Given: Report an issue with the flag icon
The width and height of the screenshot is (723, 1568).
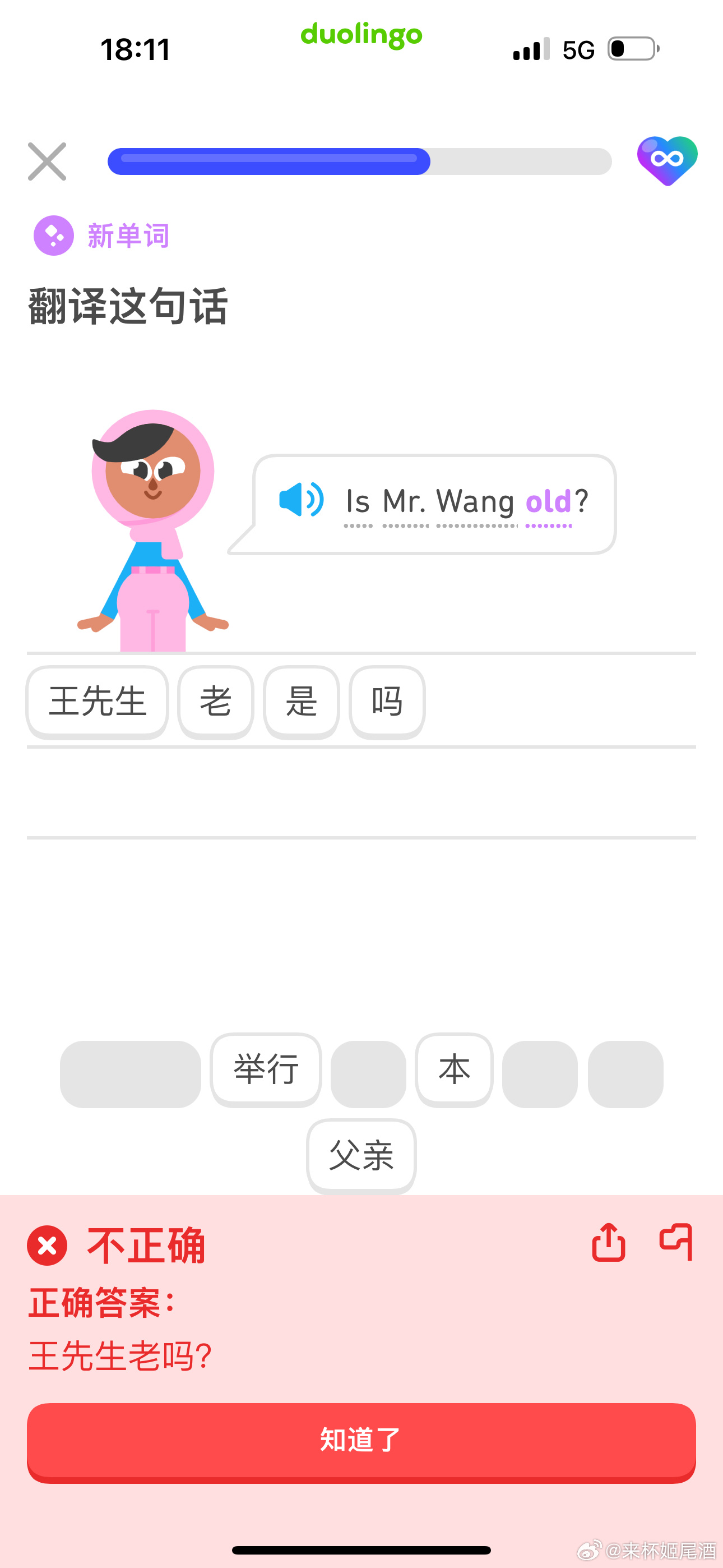Looking at the screenshot, I should coord(676,1242).
